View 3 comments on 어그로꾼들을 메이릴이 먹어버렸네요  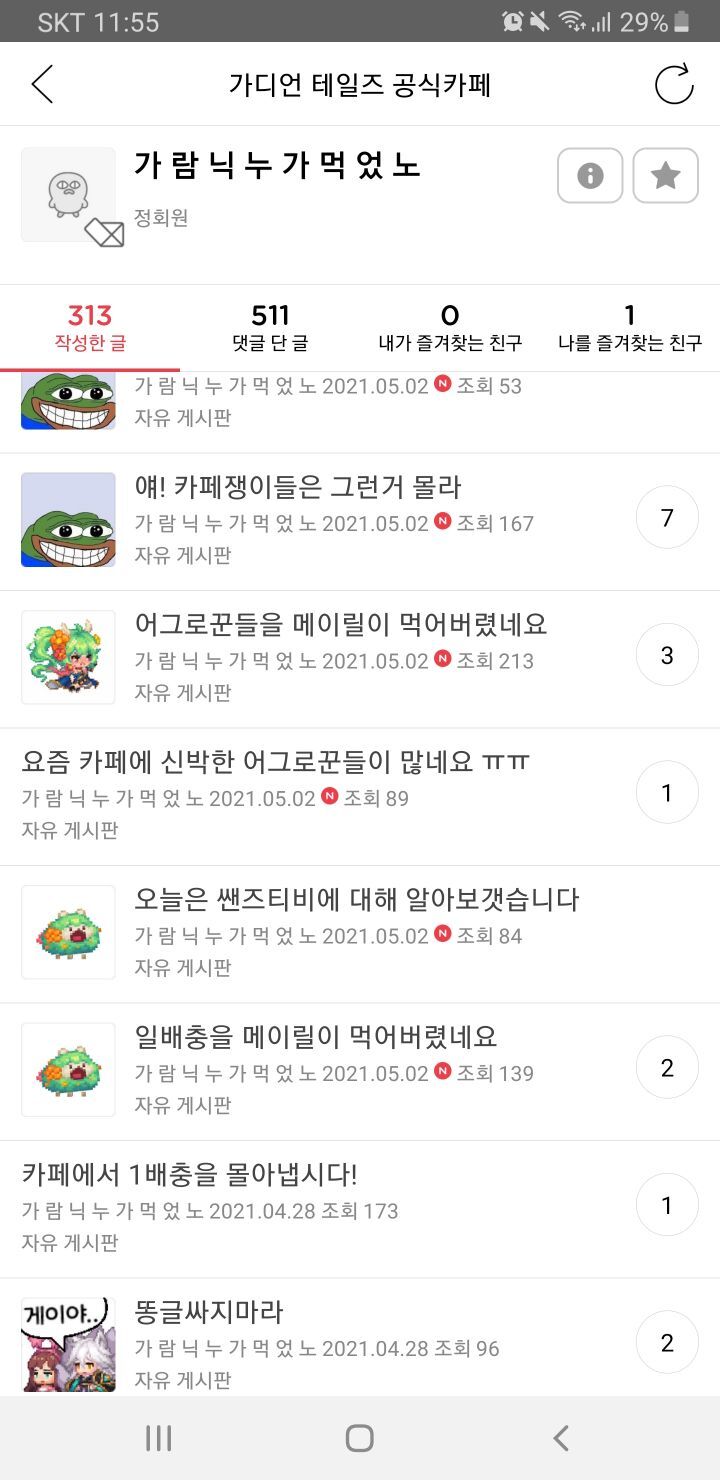point(667,656)
